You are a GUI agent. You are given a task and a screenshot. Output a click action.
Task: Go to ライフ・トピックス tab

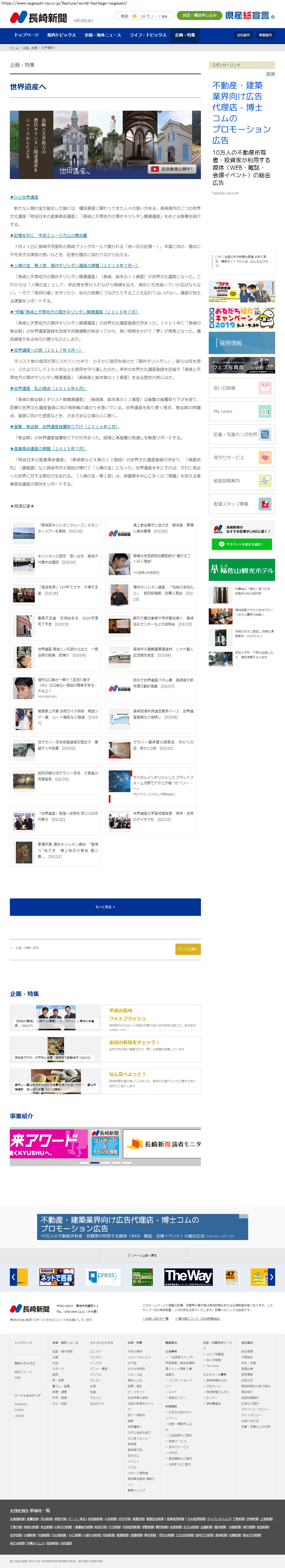click(147, 35)
